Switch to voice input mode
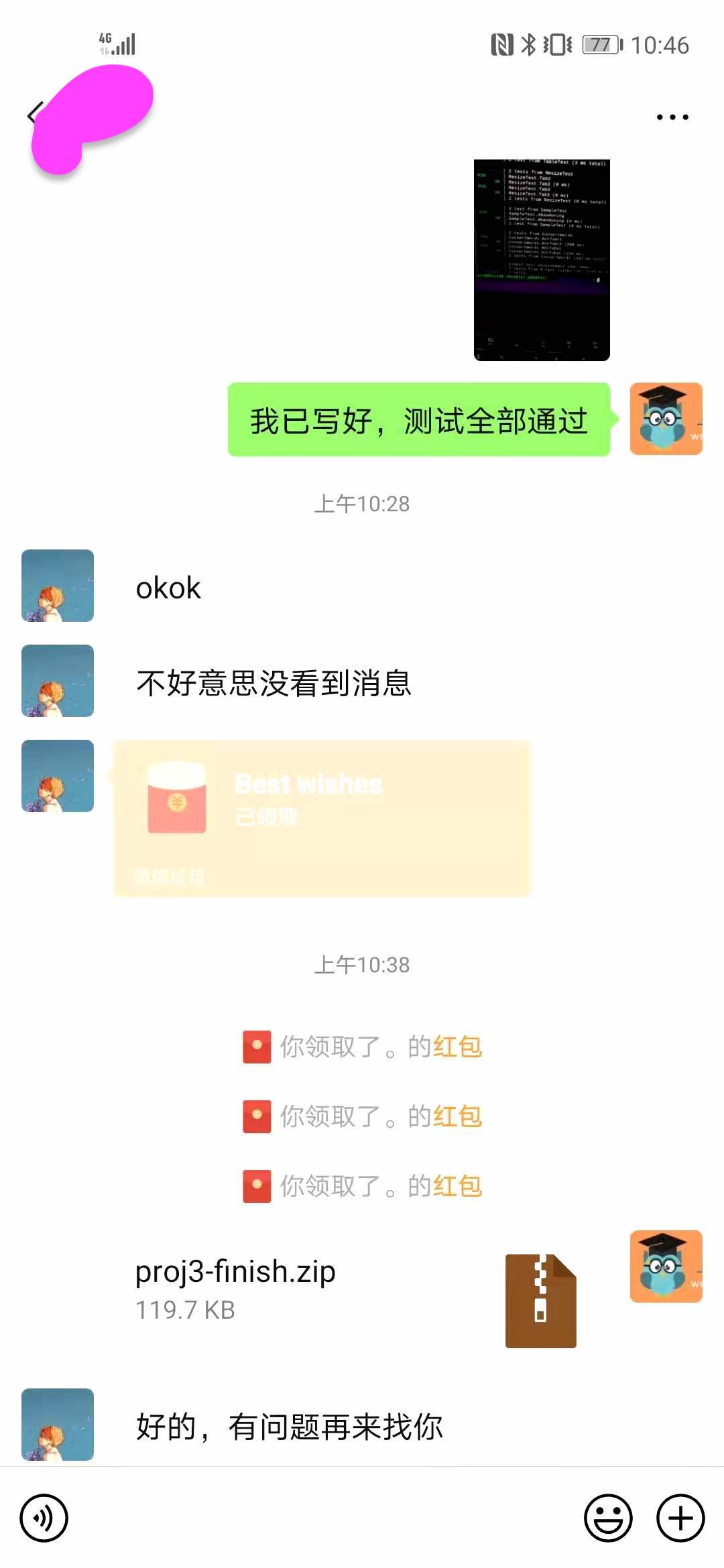This screenshot has width=724, height=1568. tap(44, 1518)
